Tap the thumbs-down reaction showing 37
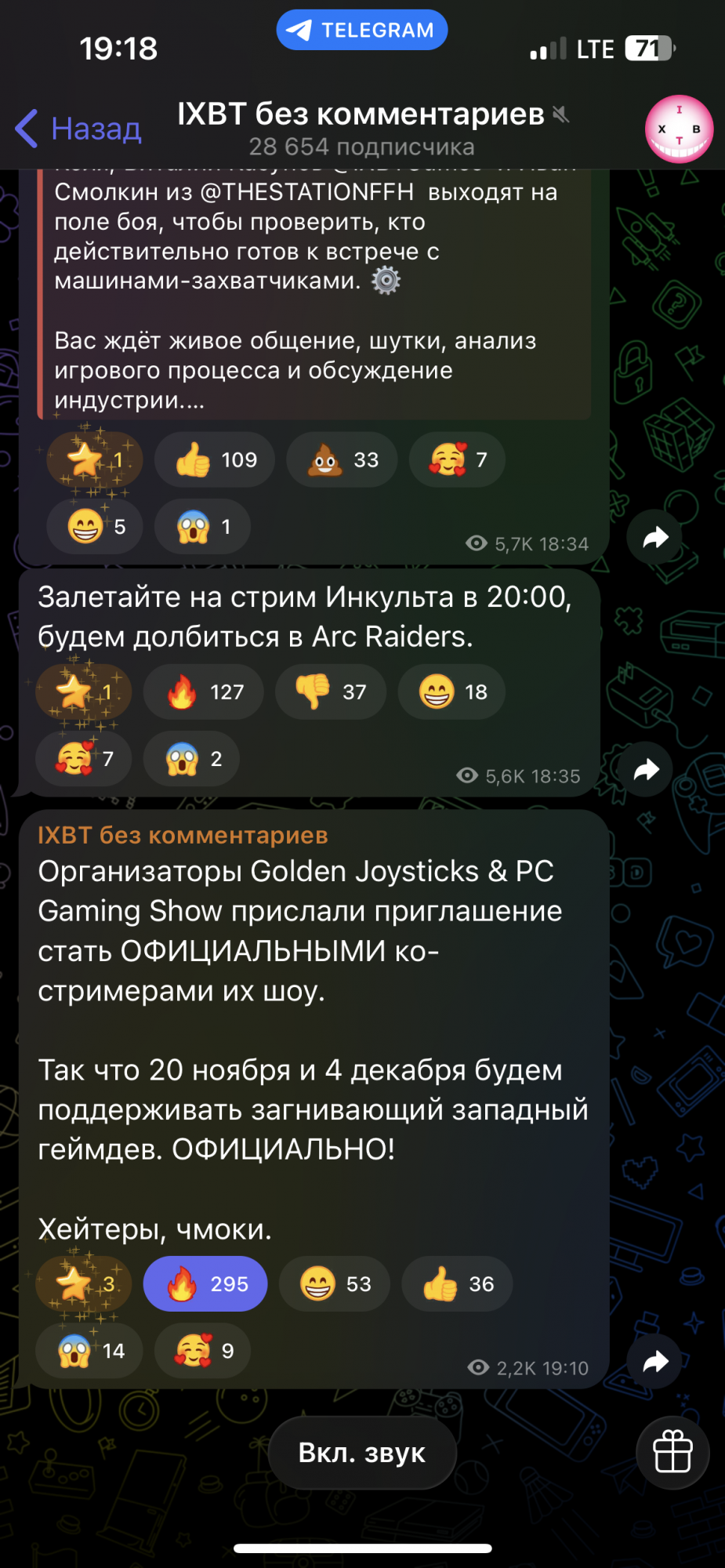725x1568 pixels. coord(331,691)
